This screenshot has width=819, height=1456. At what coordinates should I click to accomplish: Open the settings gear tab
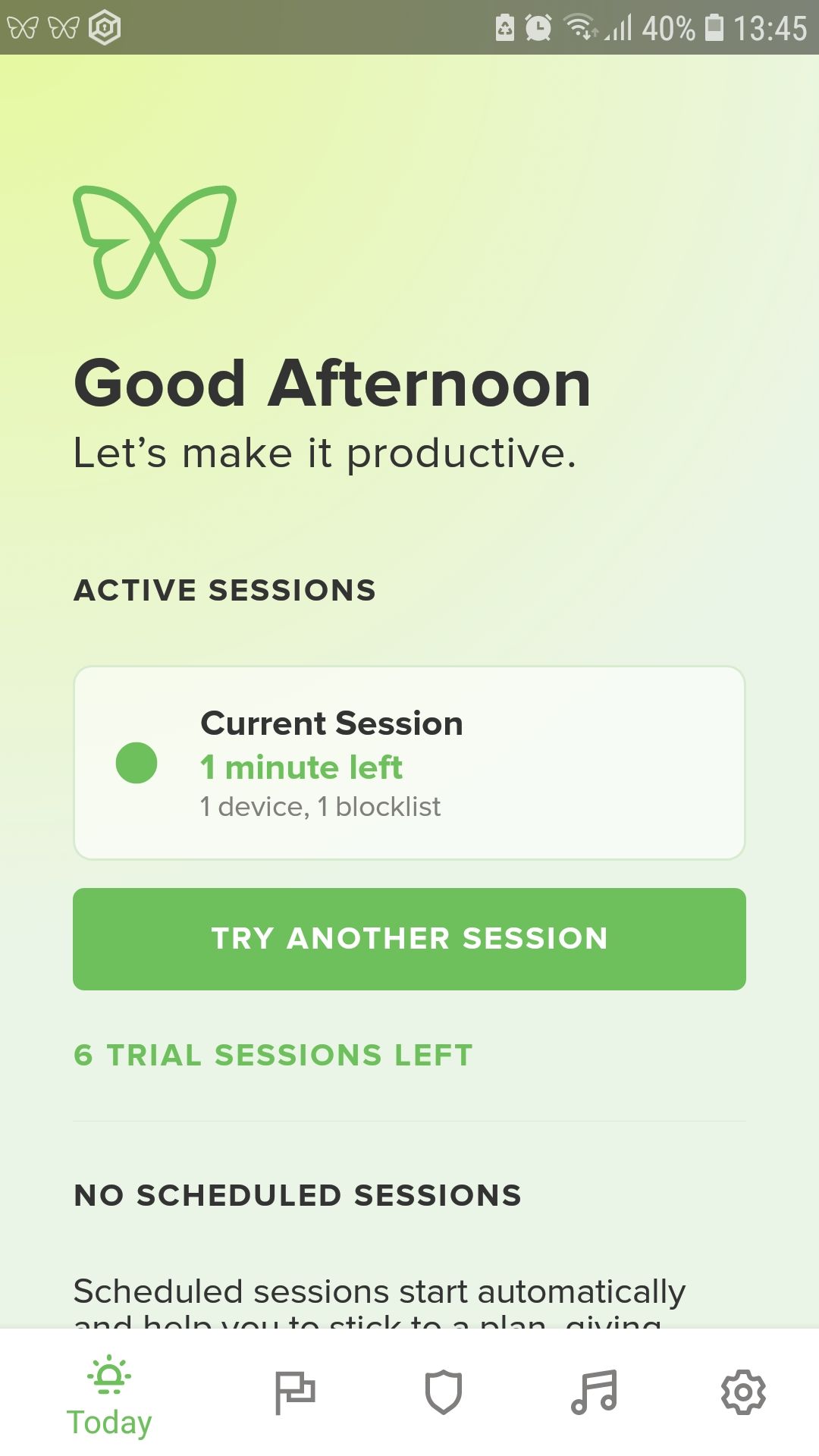(x=743, y=1392)
